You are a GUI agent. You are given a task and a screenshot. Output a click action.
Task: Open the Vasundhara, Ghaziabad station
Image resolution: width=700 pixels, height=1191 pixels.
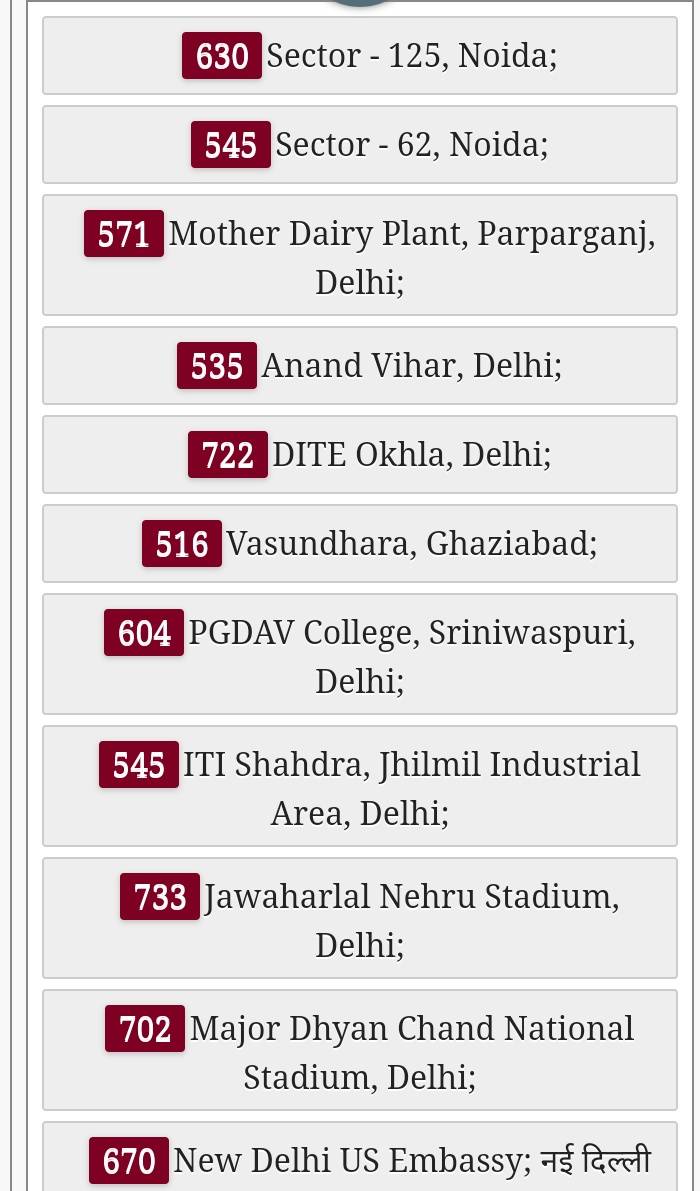360,544
